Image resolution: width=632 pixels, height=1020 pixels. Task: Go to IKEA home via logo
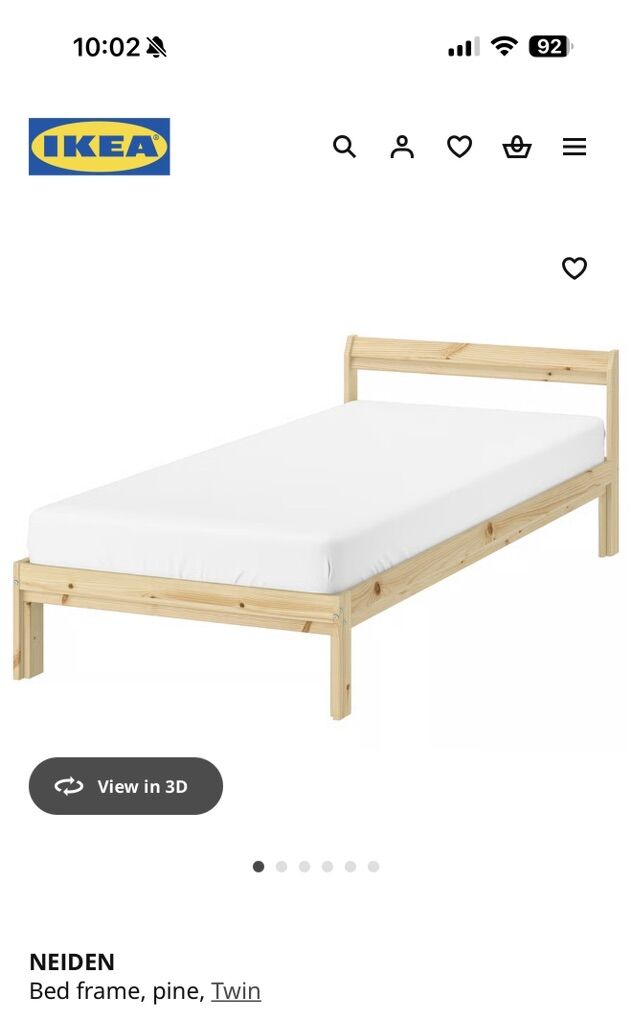point(99,147)
